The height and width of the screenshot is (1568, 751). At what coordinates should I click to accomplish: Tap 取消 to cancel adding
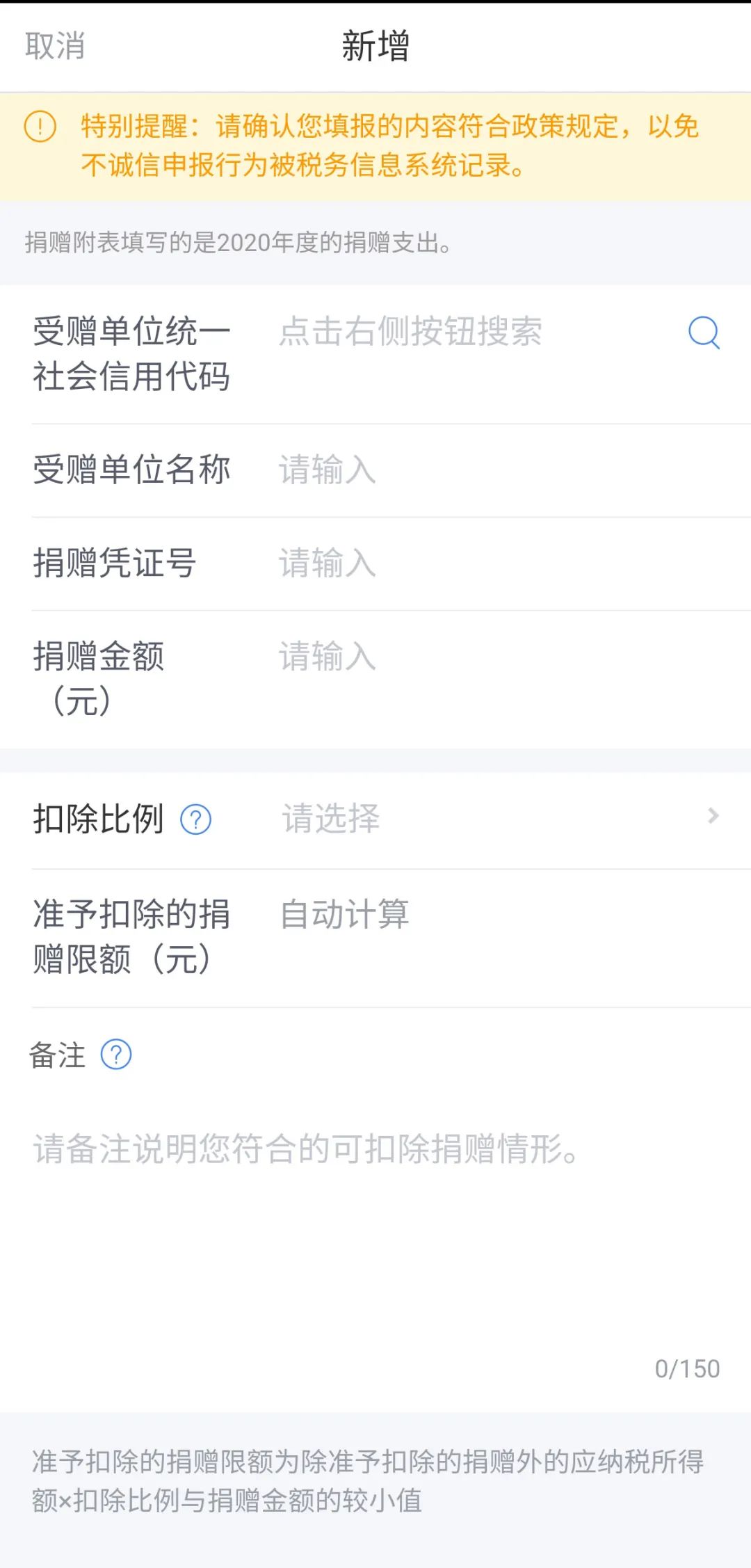(55, 46)
